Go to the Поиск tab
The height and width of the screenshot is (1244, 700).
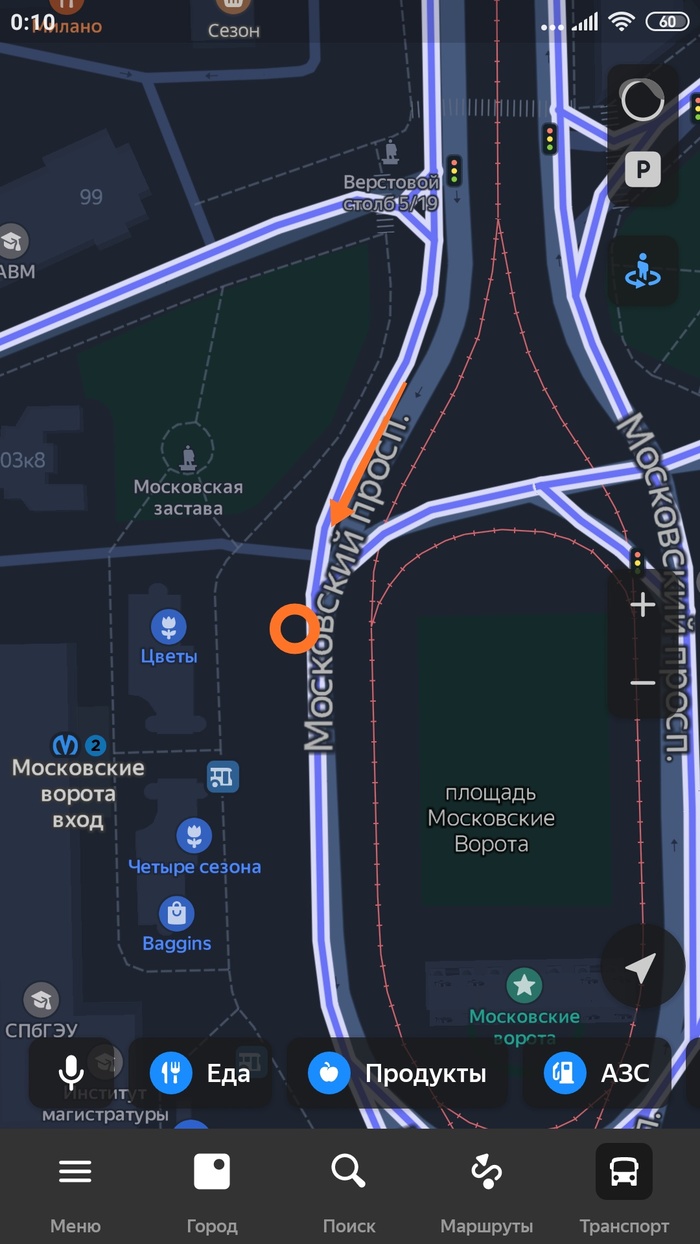pyautogui.click(x=349, y=1186)
